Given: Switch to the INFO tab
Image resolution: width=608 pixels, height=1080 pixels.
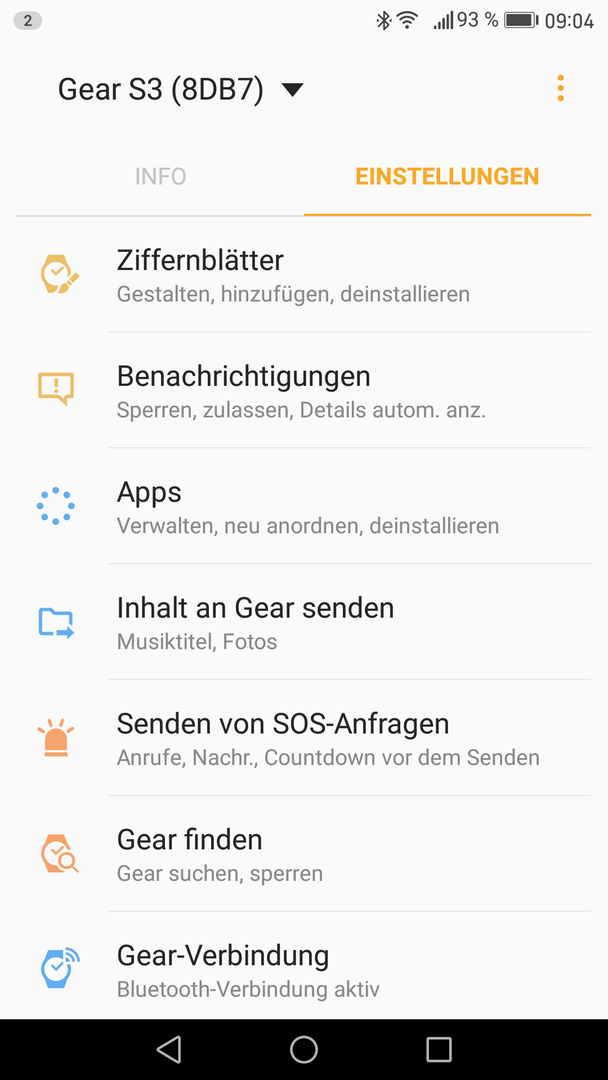Looking at the screenshot, I should click(160, 176).
